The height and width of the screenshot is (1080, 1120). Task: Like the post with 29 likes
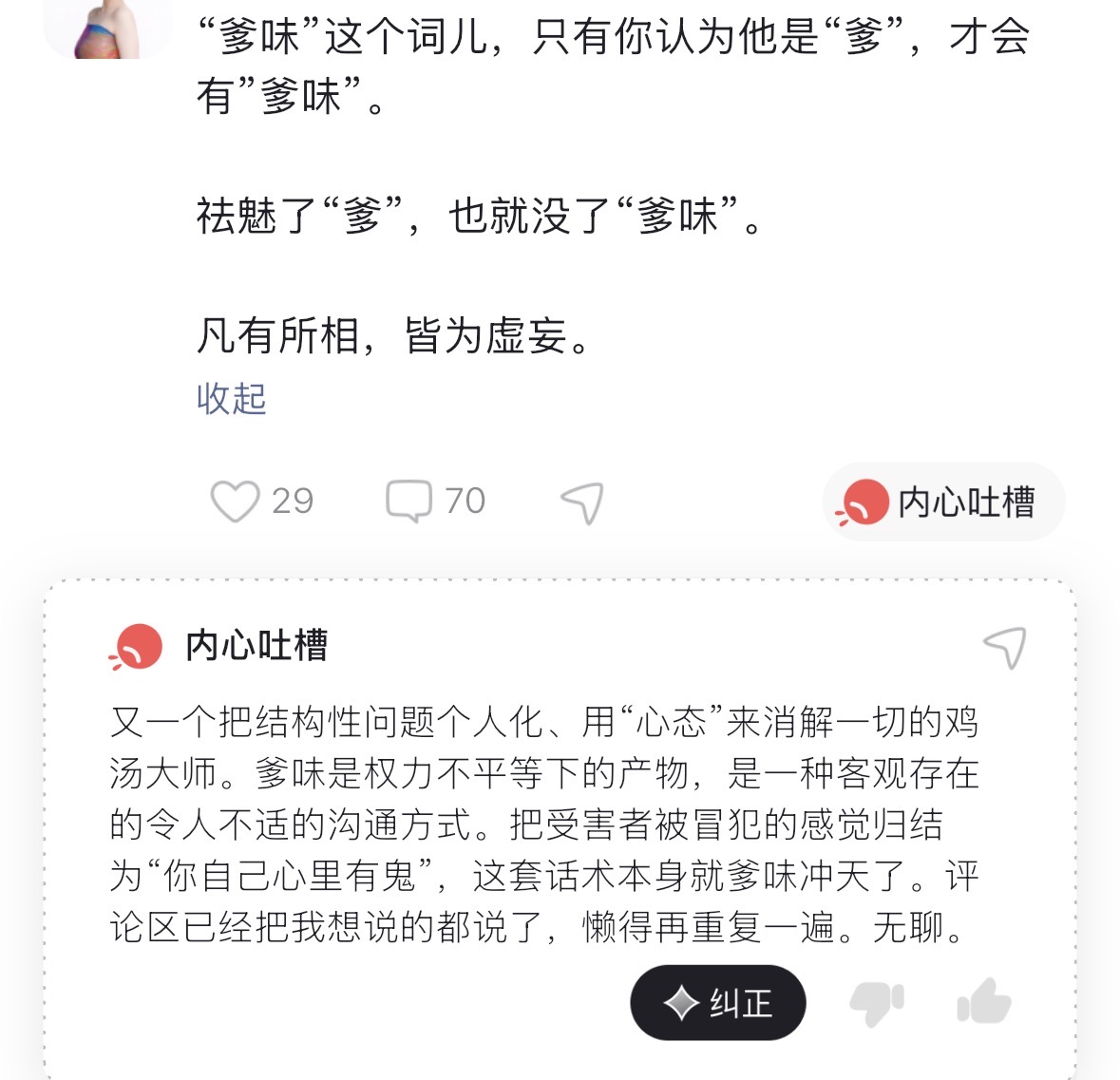[235, 502]
